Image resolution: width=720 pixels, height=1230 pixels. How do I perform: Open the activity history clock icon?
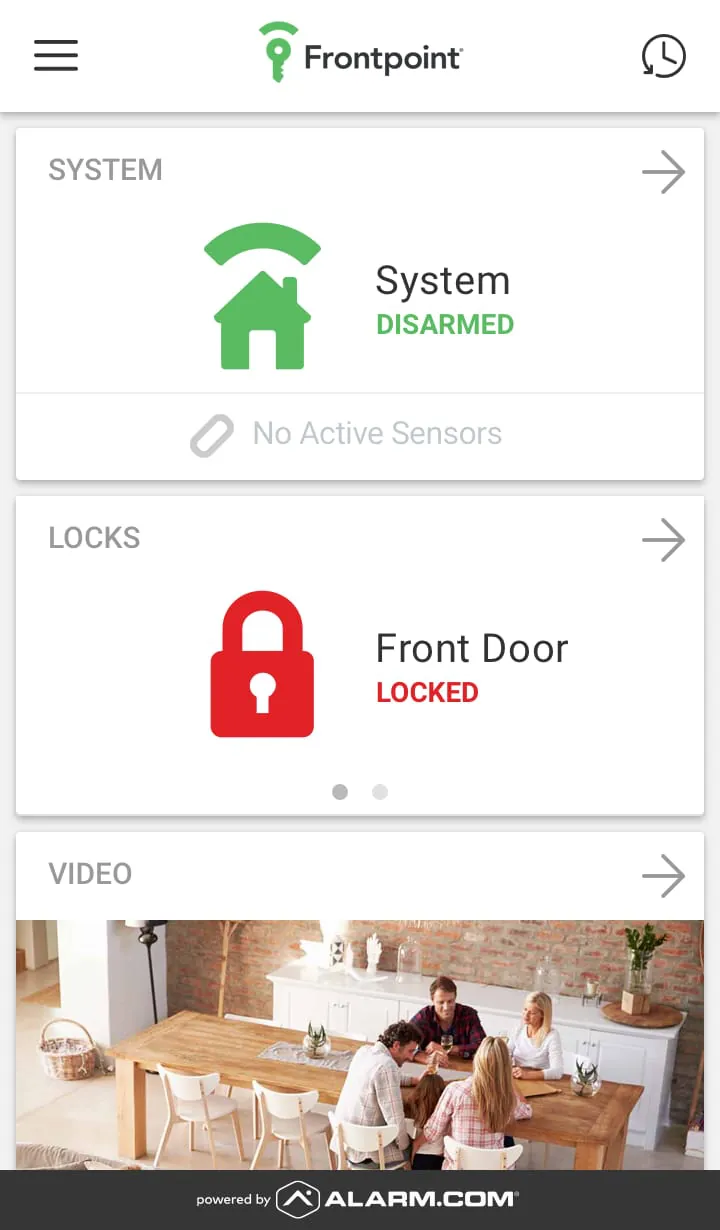coord(663,56)
